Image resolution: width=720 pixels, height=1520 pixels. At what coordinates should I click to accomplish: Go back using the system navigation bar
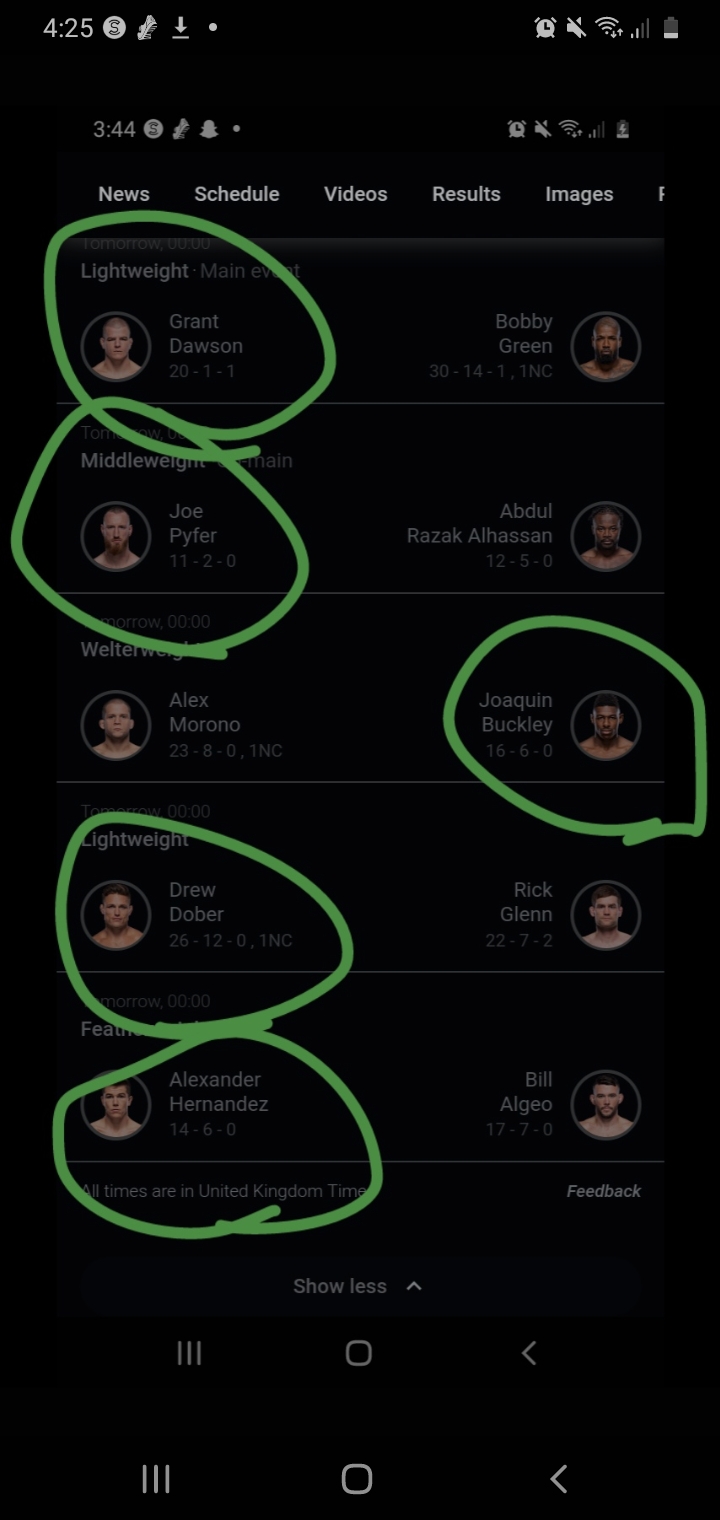[x=560, y=1479]
